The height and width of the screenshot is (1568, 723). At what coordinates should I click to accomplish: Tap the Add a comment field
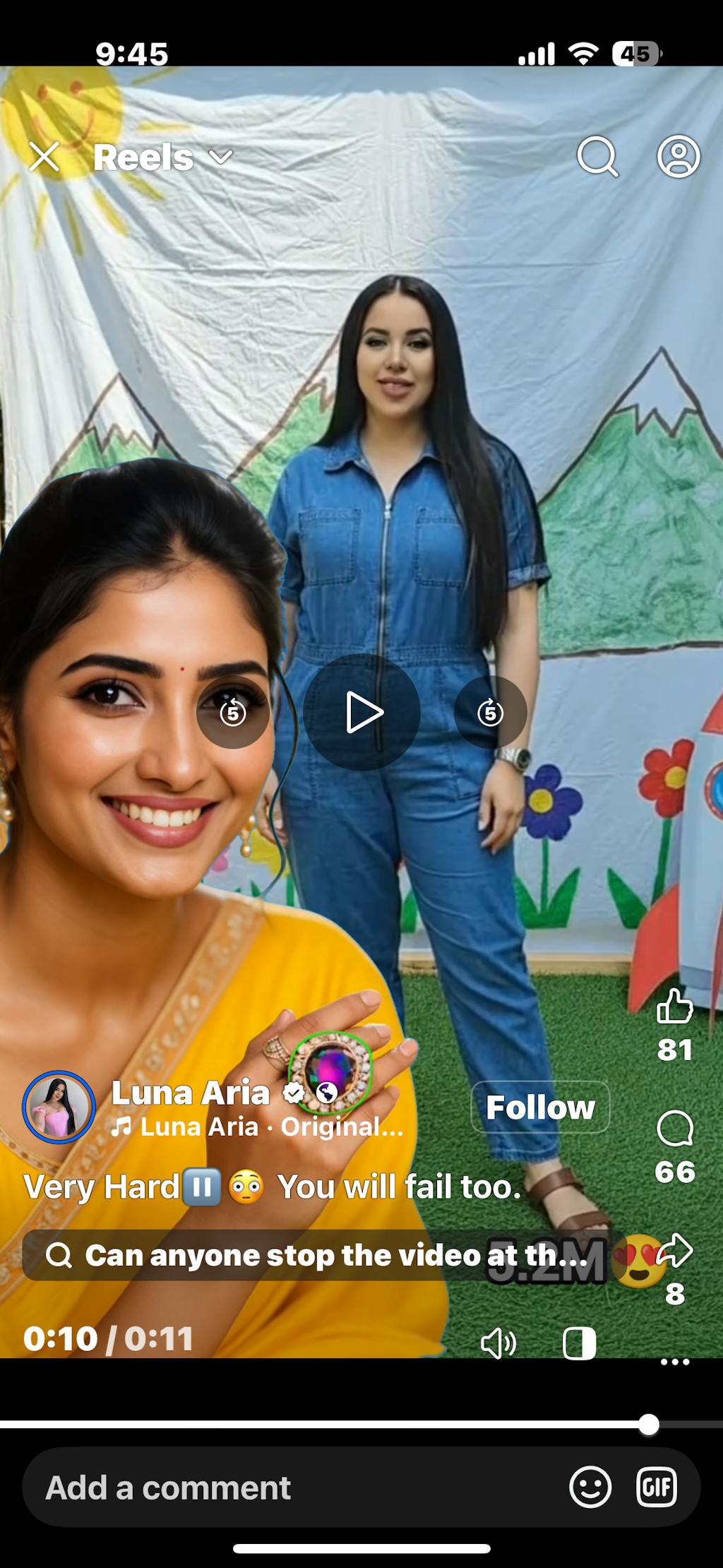(282, 1488)
